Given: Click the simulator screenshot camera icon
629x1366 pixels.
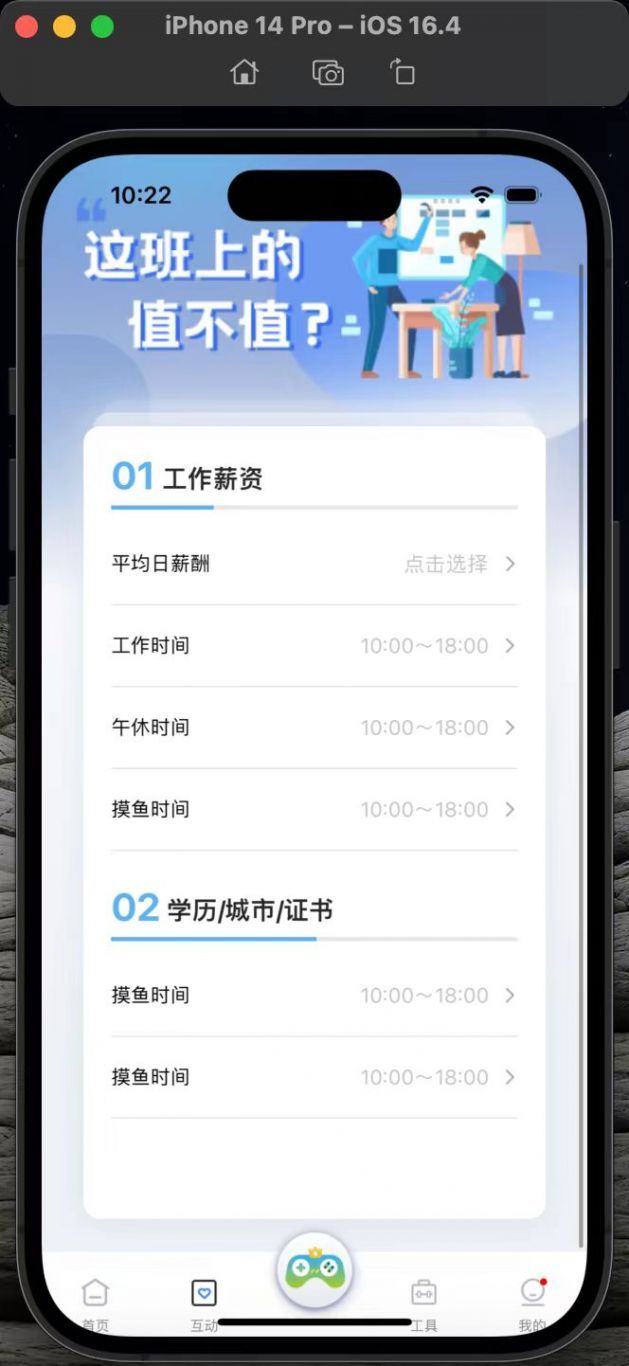Looking at the screenshot, I should point(328,72).
